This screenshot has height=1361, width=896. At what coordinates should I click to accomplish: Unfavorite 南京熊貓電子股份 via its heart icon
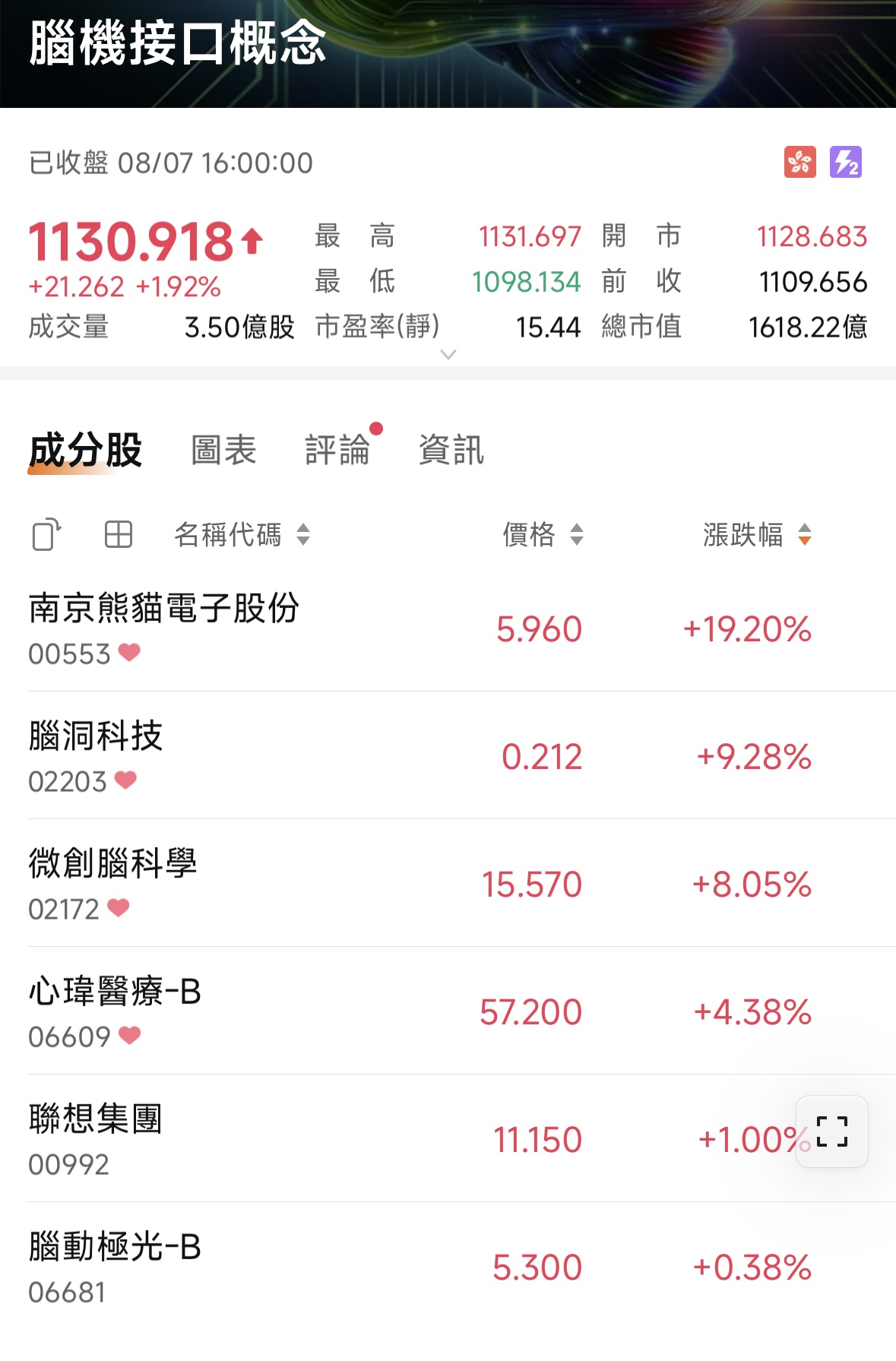pos(129,654)
